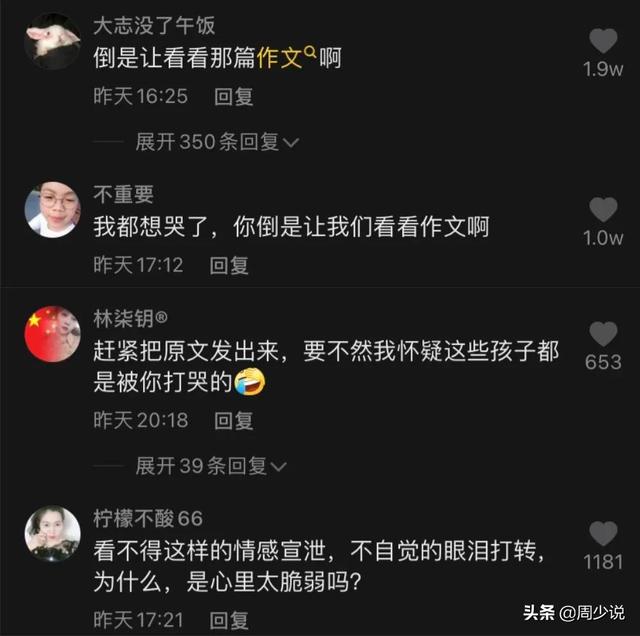
Task: Like the comment by 大志没了午饭
Action: click(x=603, y=42)
